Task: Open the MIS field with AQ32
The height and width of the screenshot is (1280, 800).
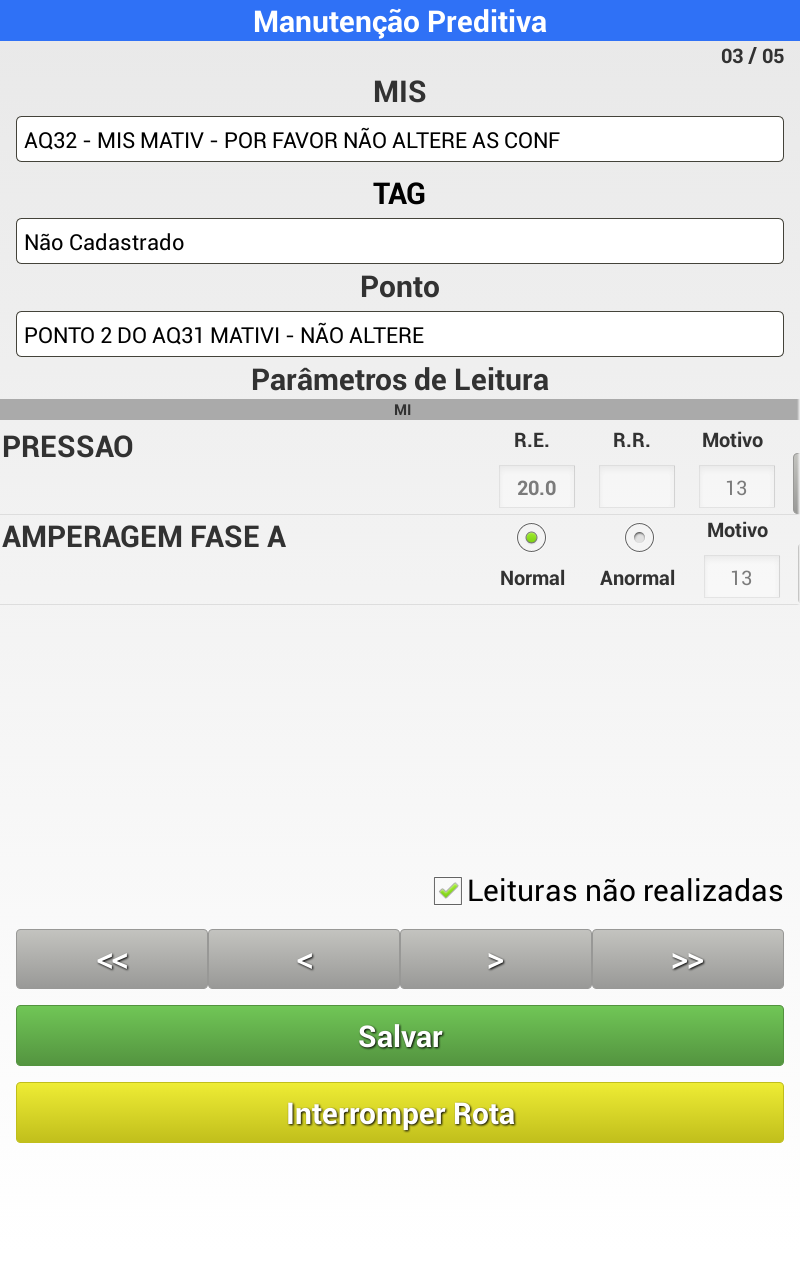Action: pyautogui.click(x=399, y=139)
